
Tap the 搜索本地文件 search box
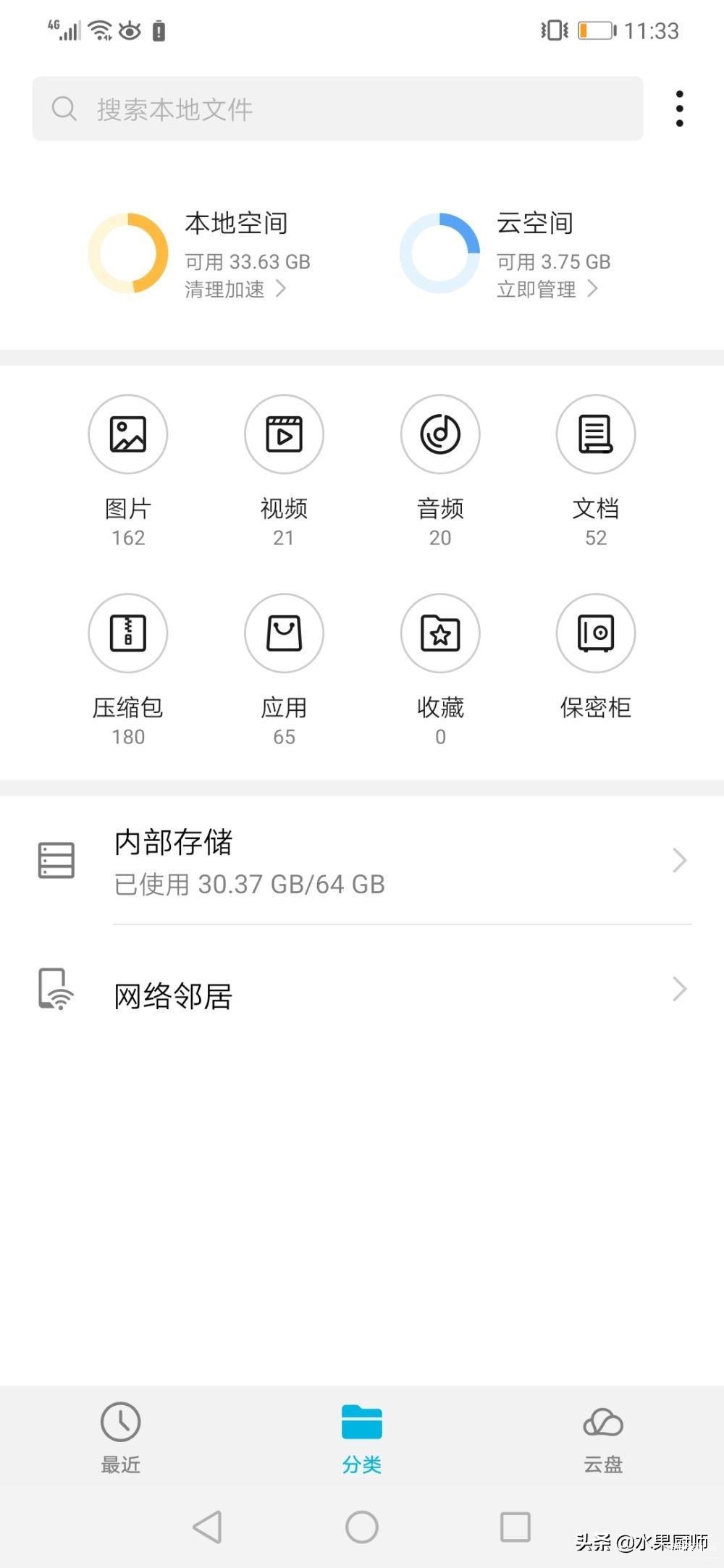coord(337,109)
